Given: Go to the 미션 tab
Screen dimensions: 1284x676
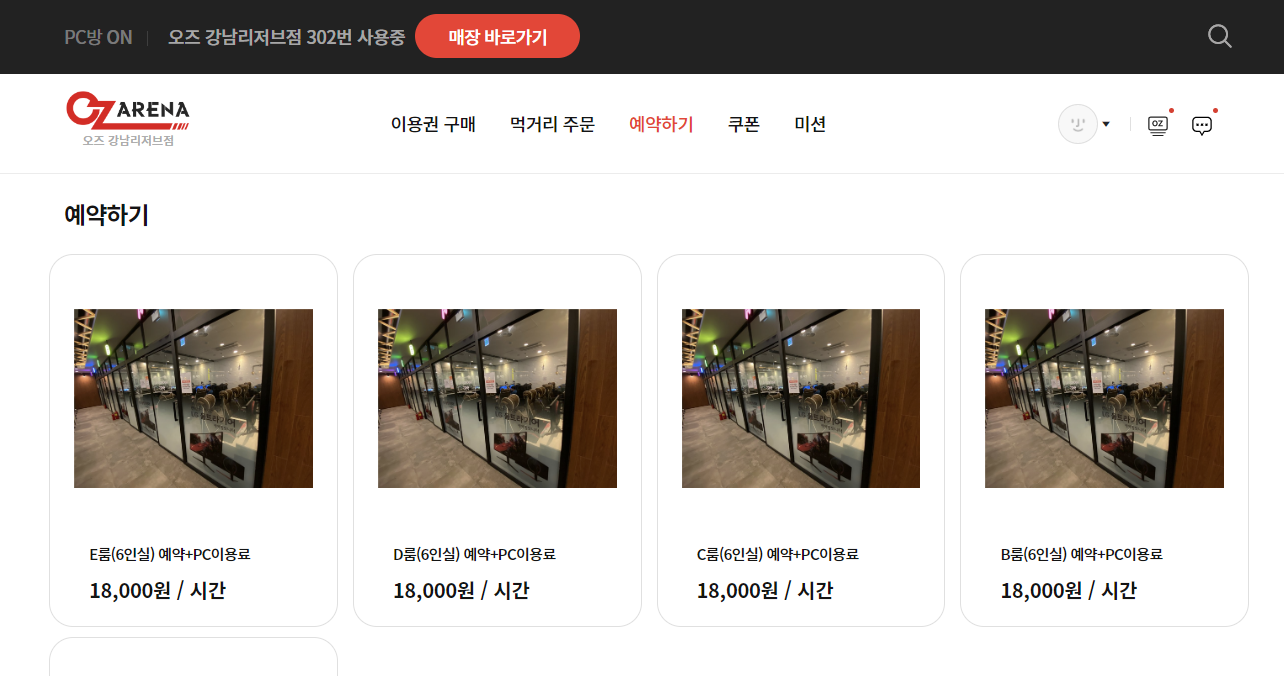Looking at the screenshot, I should click(810, 124).
